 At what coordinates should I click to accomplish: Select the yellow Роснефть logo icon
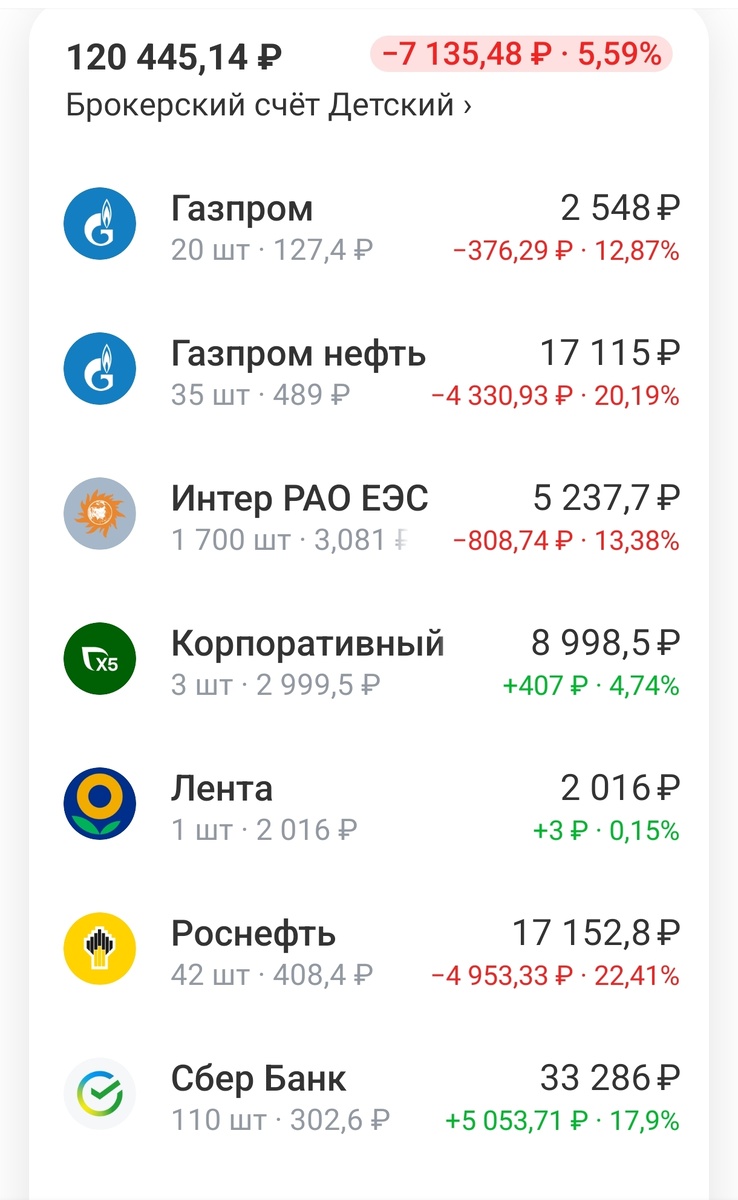[x=99, y=949]
